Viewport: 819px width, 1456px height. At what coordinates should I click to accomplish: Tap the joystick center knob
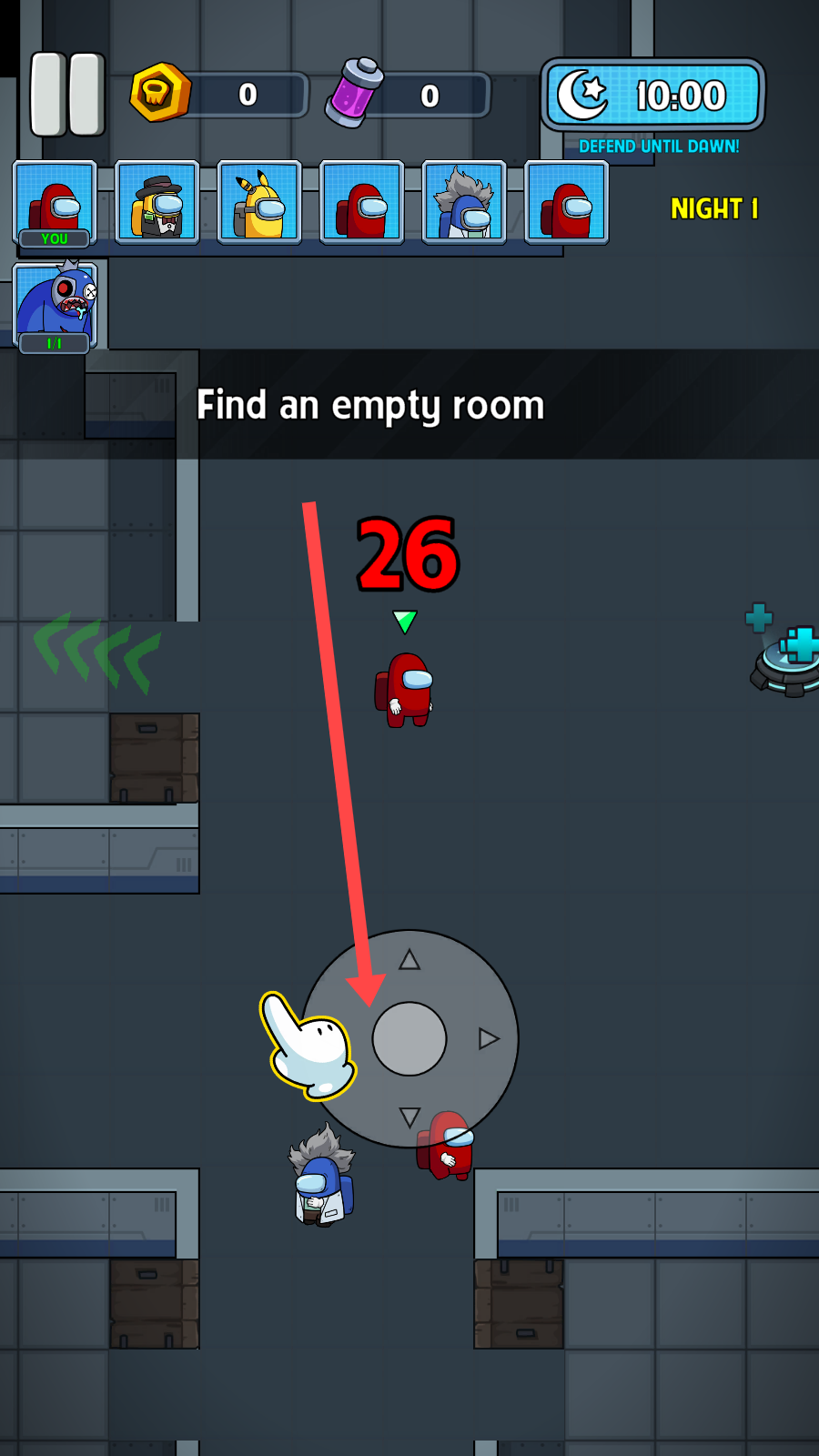click(409, 1038)
